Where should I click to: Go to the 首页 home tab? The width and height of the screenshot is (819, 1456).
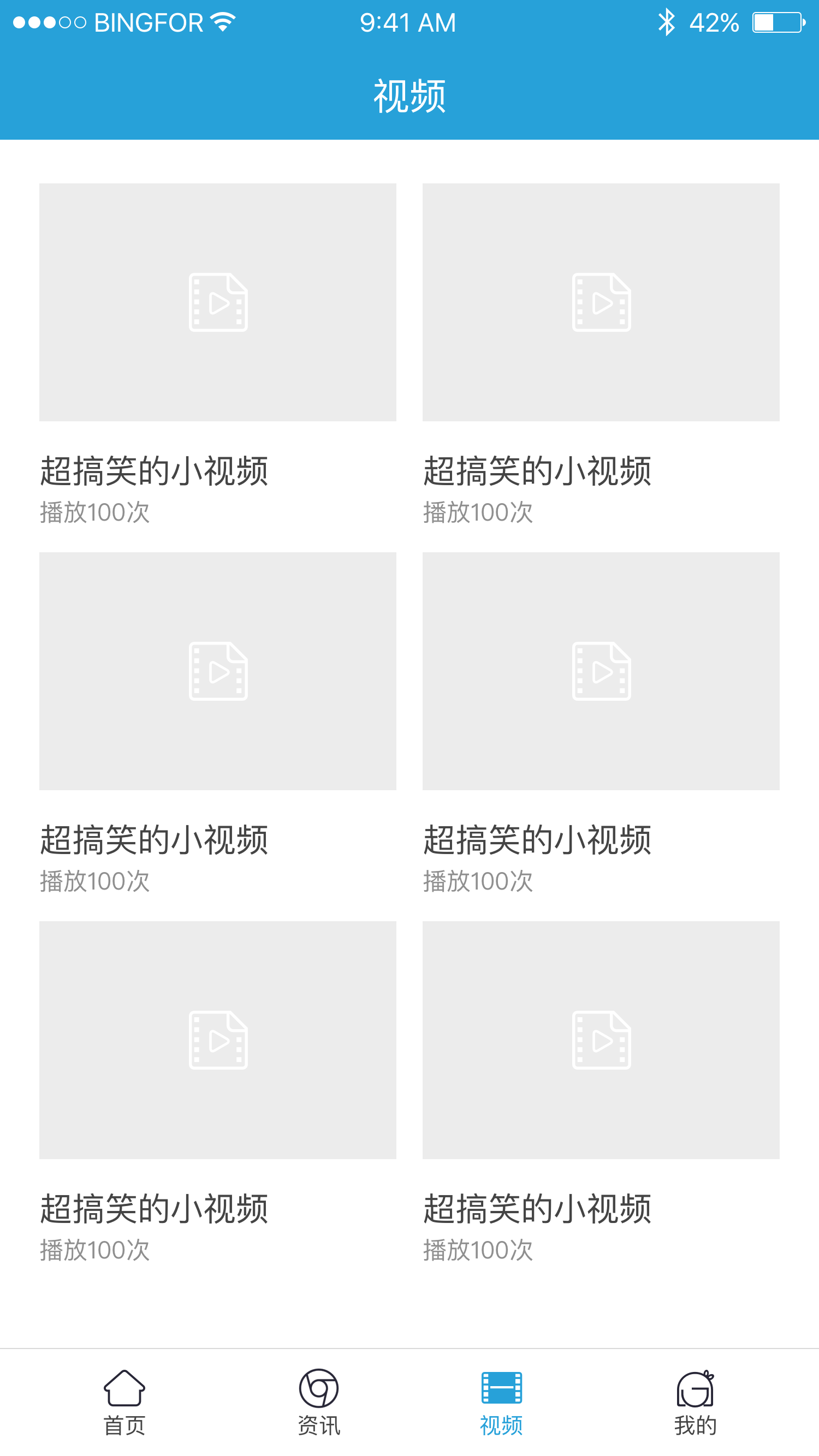tap(124, 1403)
